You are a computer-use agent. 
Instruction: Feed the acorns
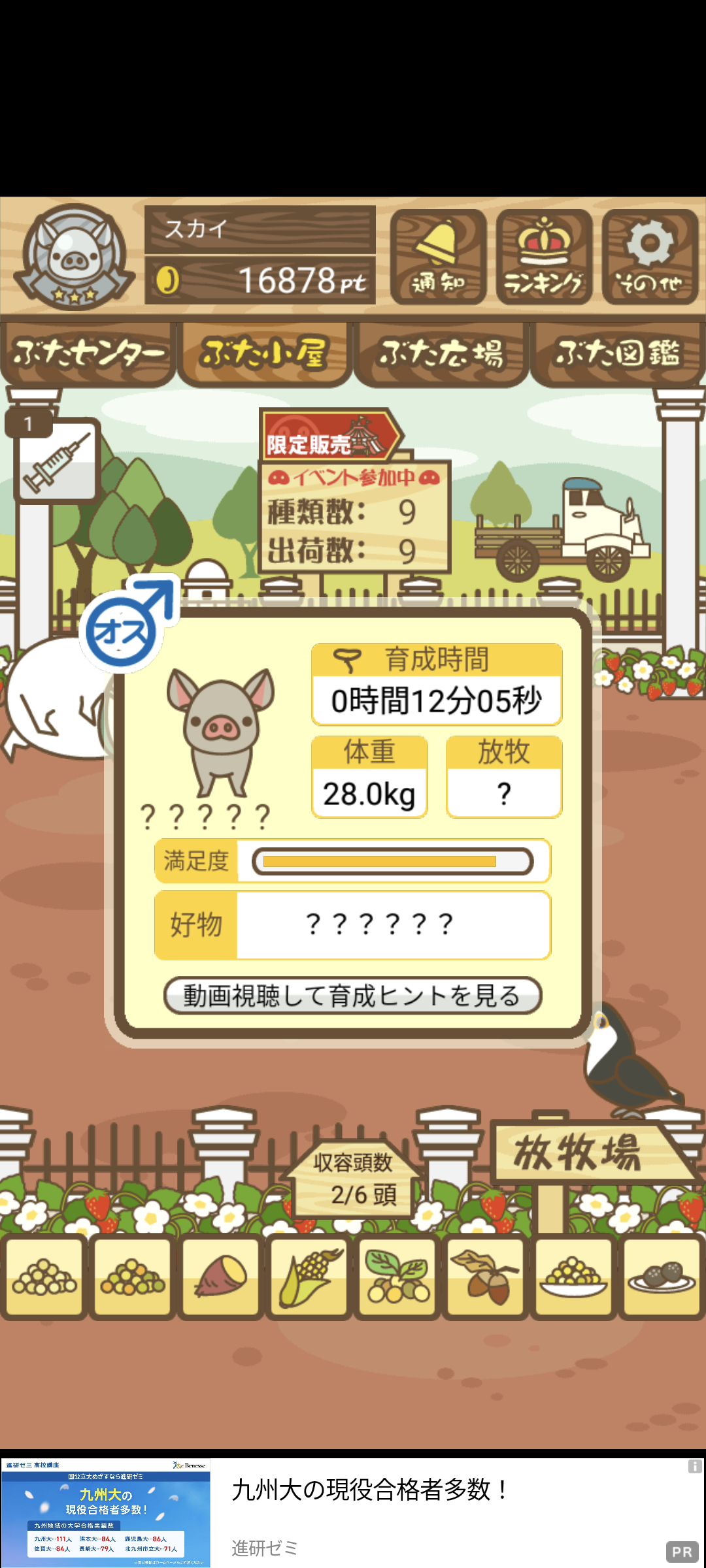[x=485, y=1277]
